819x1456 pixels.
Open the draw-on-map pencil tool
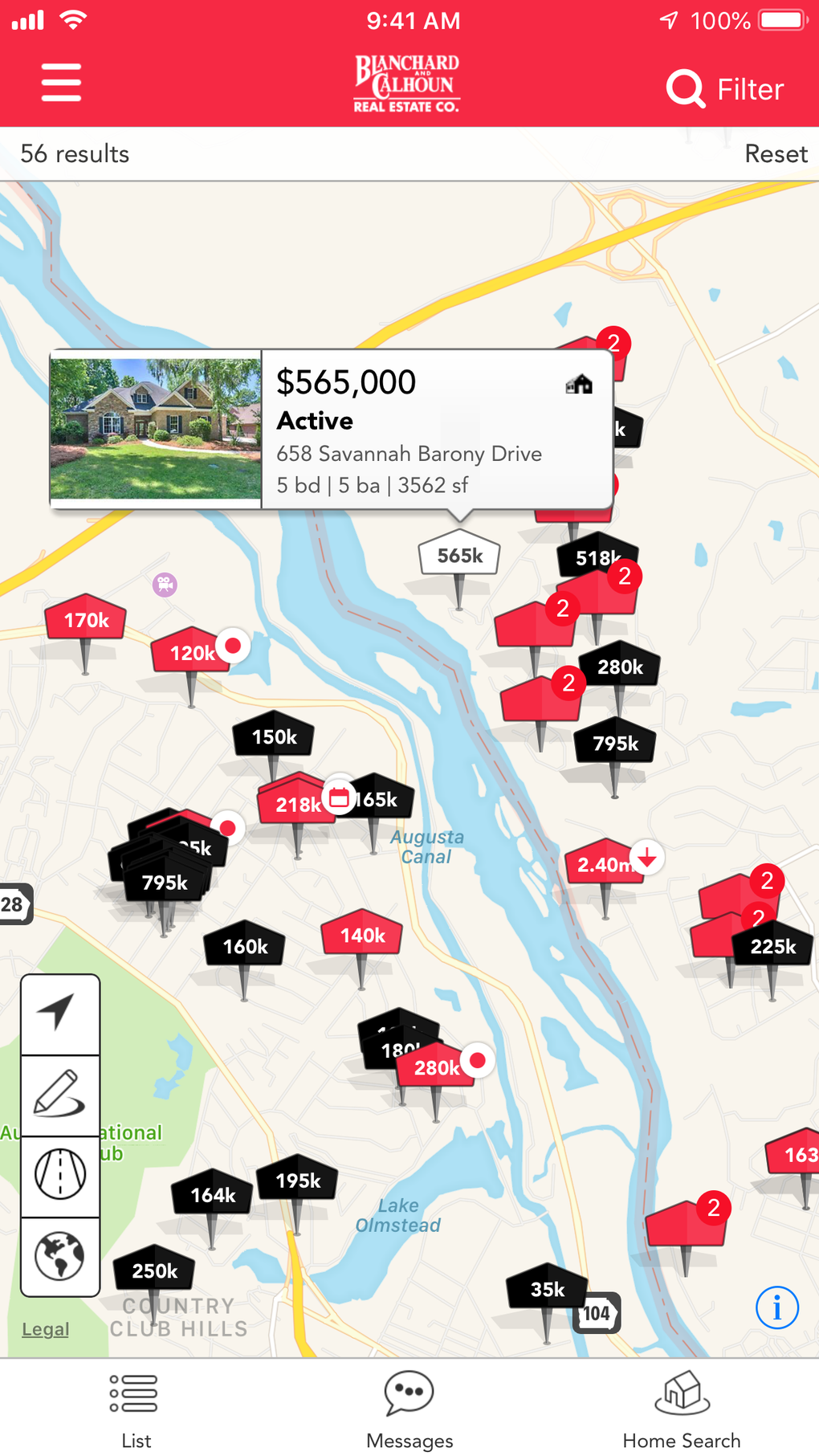(x=60, y=1094)
